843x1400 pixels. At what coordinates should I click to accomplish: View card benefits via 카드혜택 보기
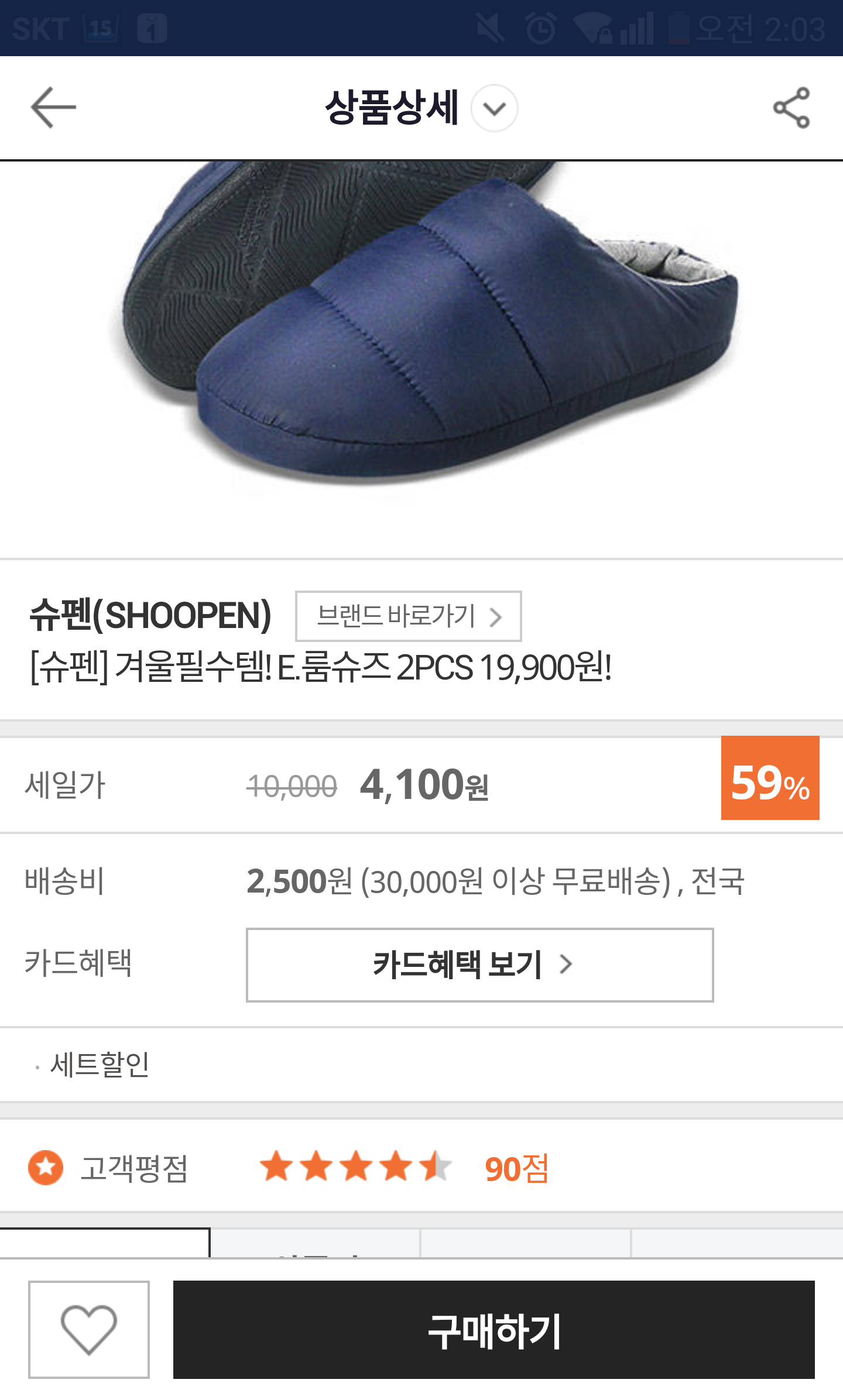pyautogui.click(x=479, y=965)
